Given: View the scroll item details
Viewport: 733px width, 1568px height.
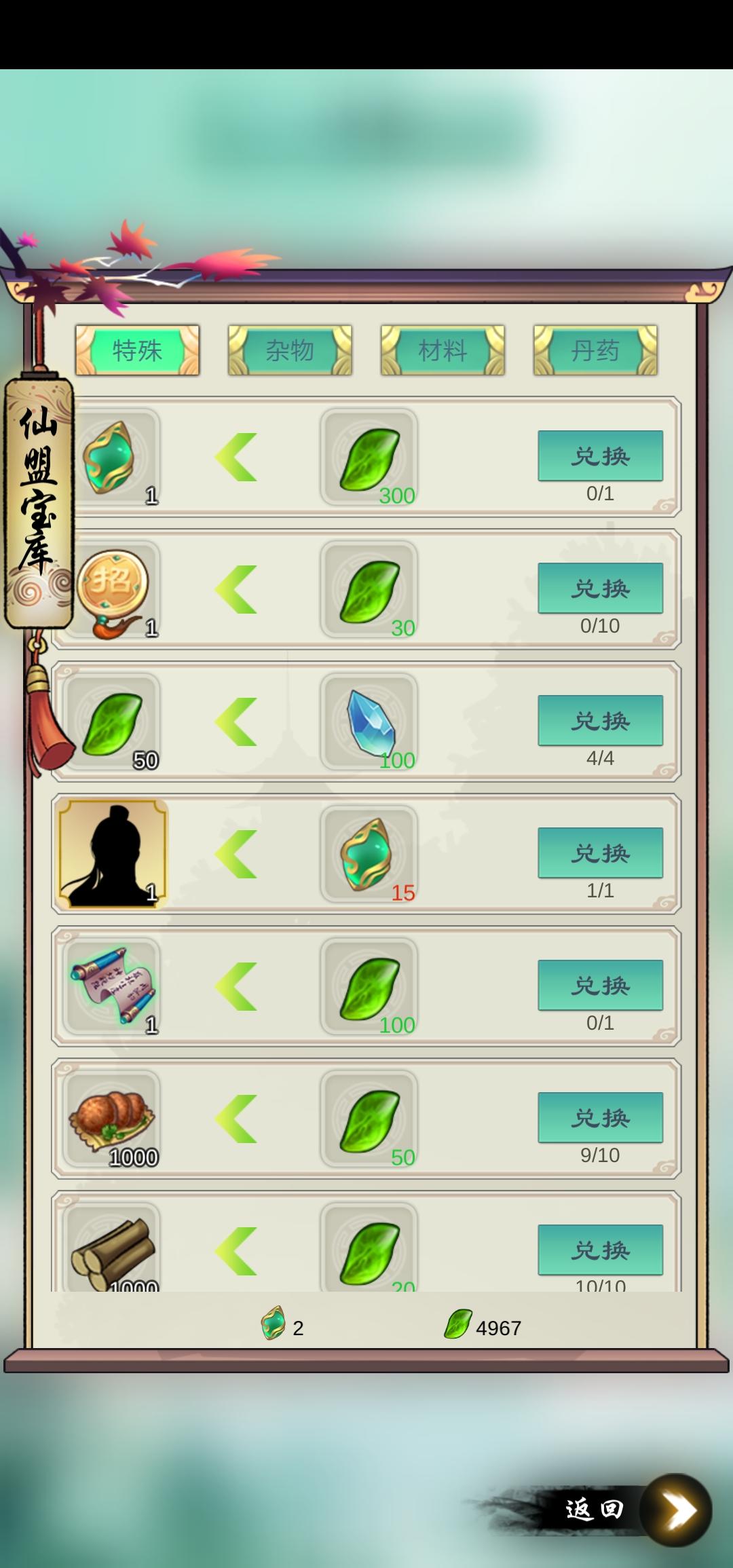Looking at the screenshot, I should pyautogui.click(x=113, y=986).
